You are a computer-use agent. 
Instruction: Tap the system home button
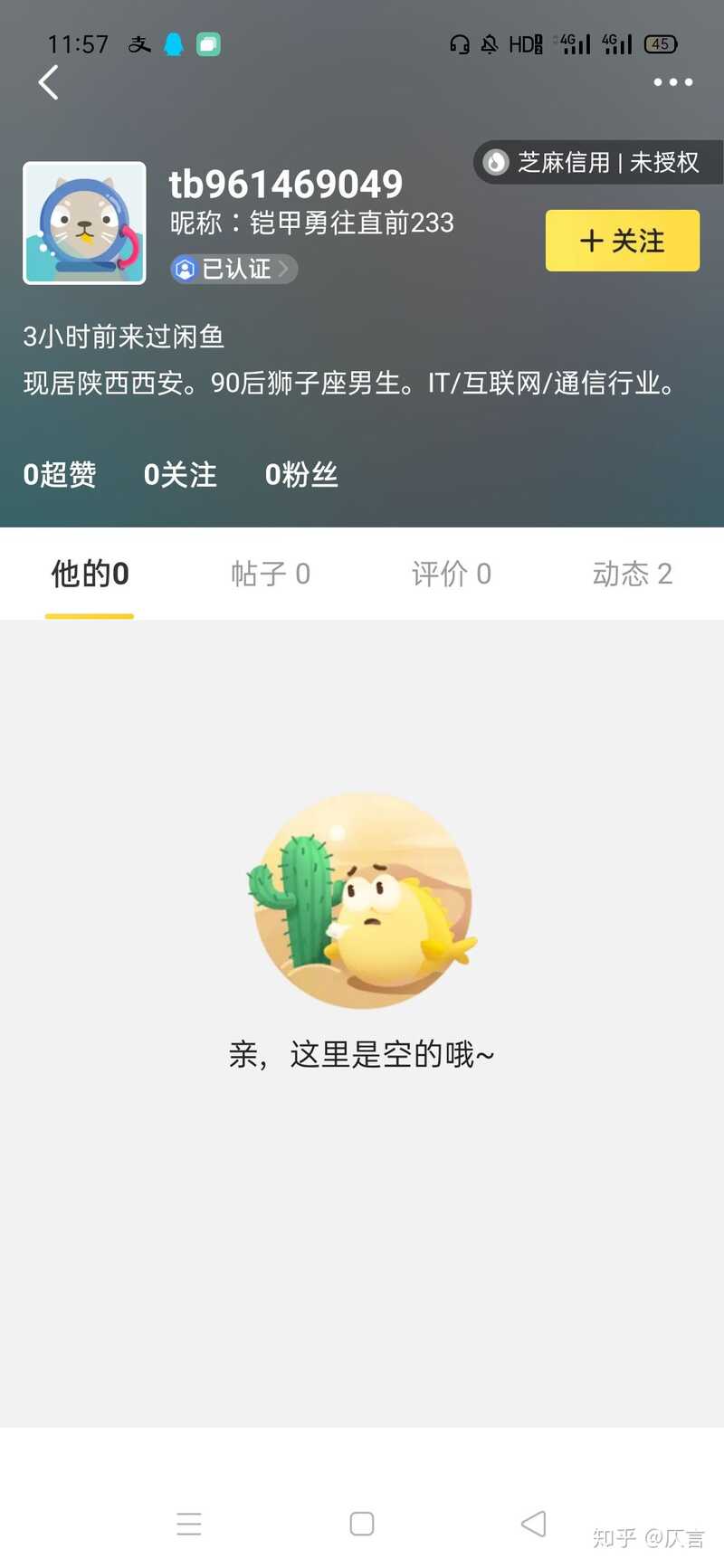click(x=362, y=1524)
